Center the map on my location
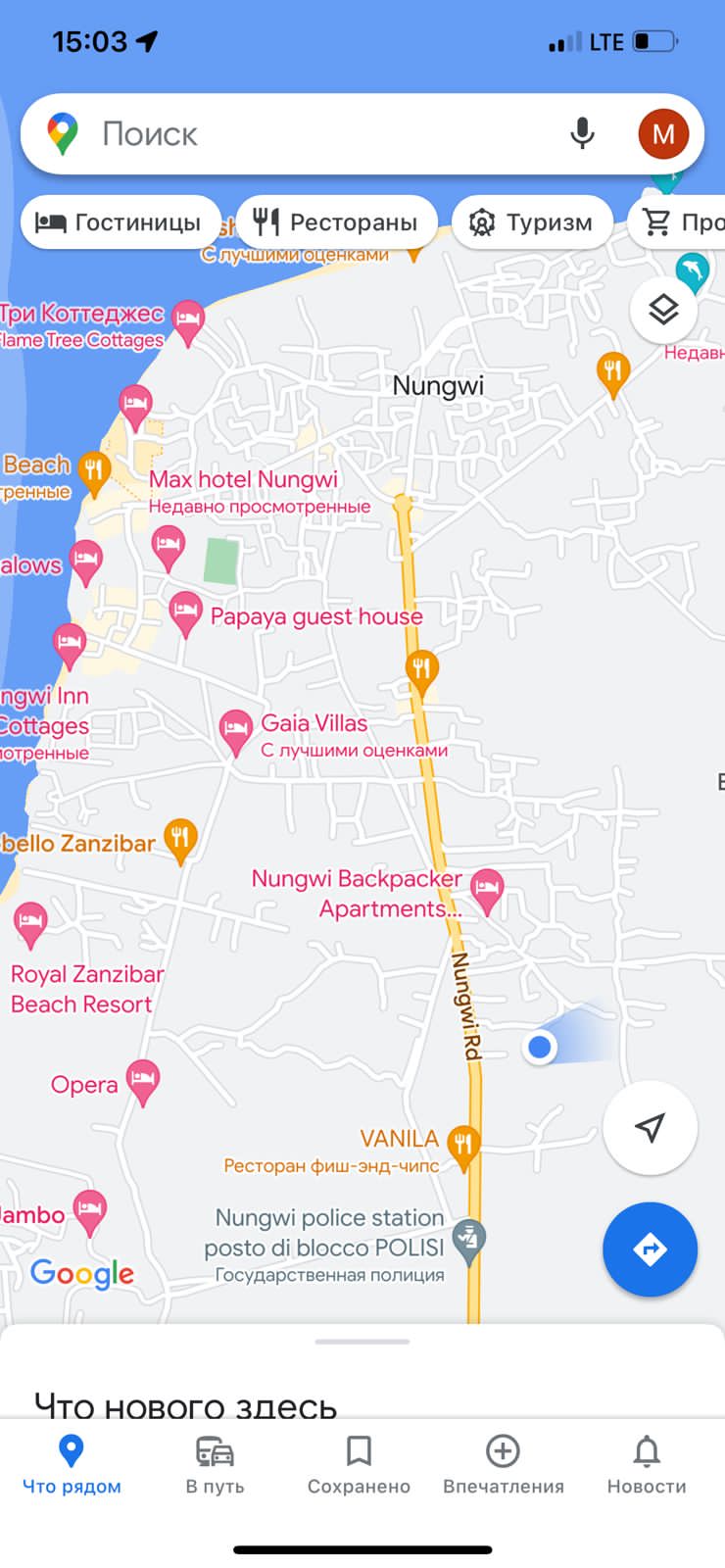 pyautogui.click(x=650, y=1127)
